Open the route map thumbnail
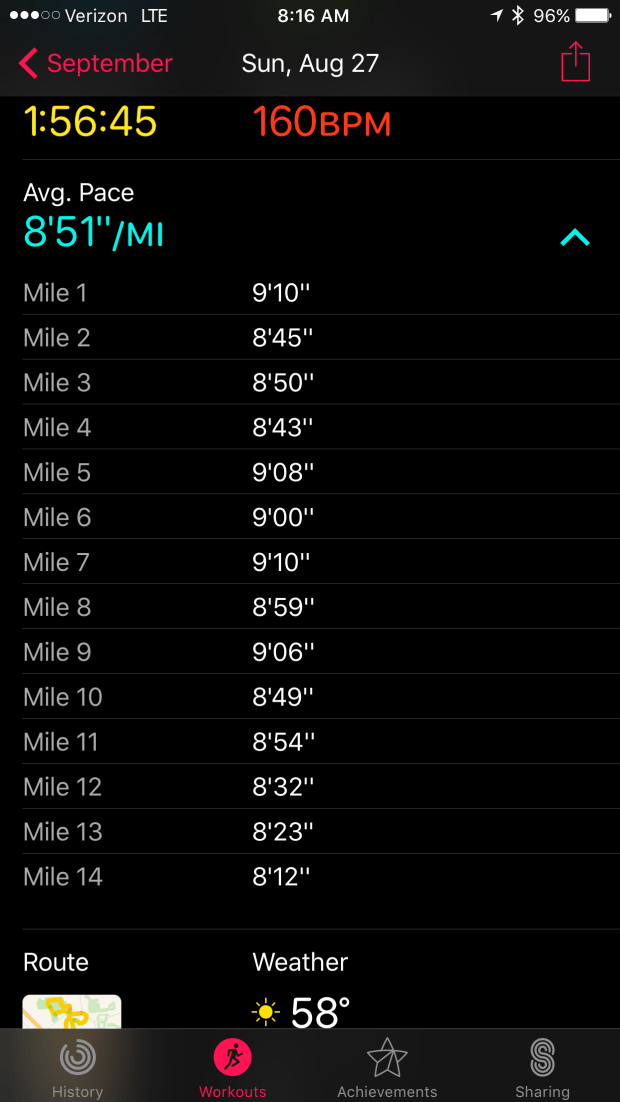 click(72, 1011)
